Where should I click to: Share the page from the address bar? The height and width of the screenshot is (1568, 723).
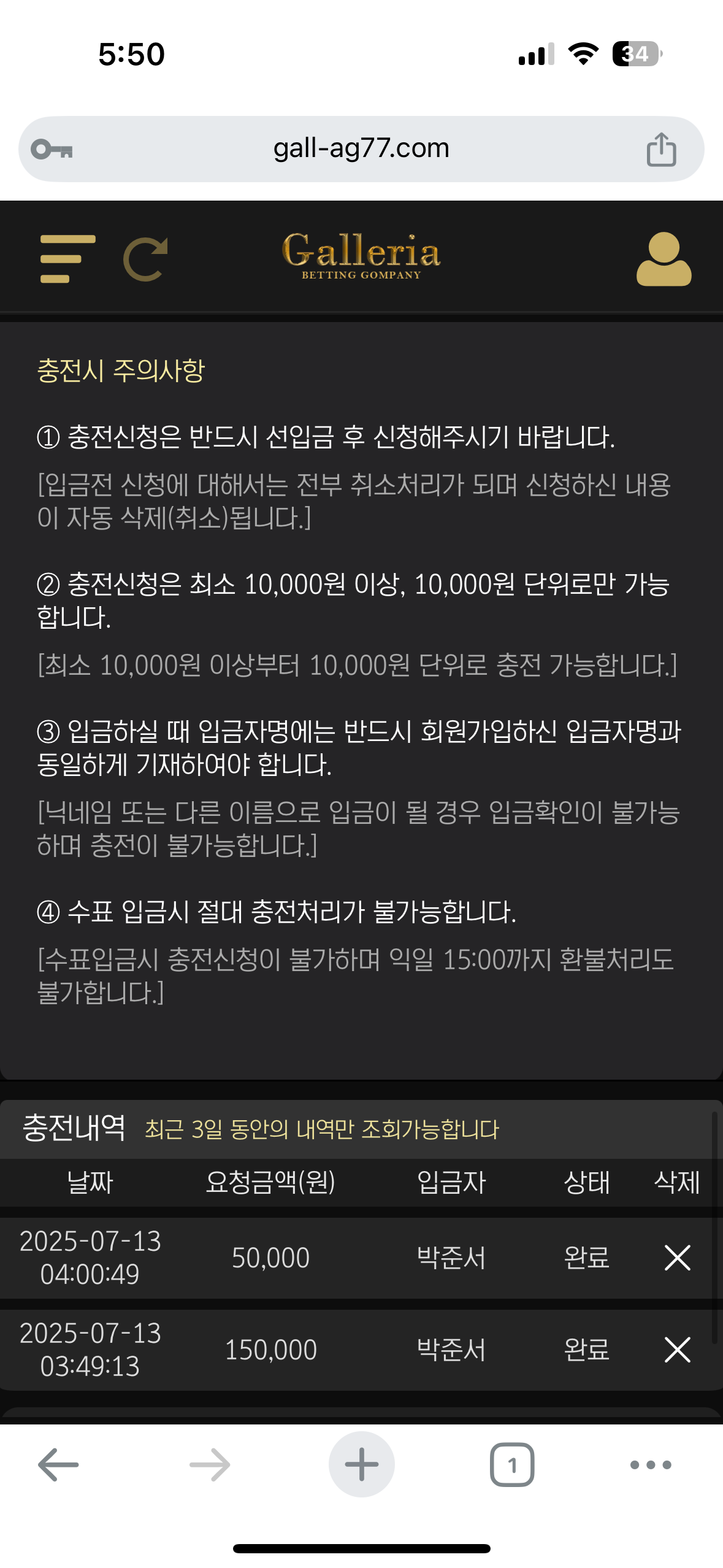coord(661,149)
